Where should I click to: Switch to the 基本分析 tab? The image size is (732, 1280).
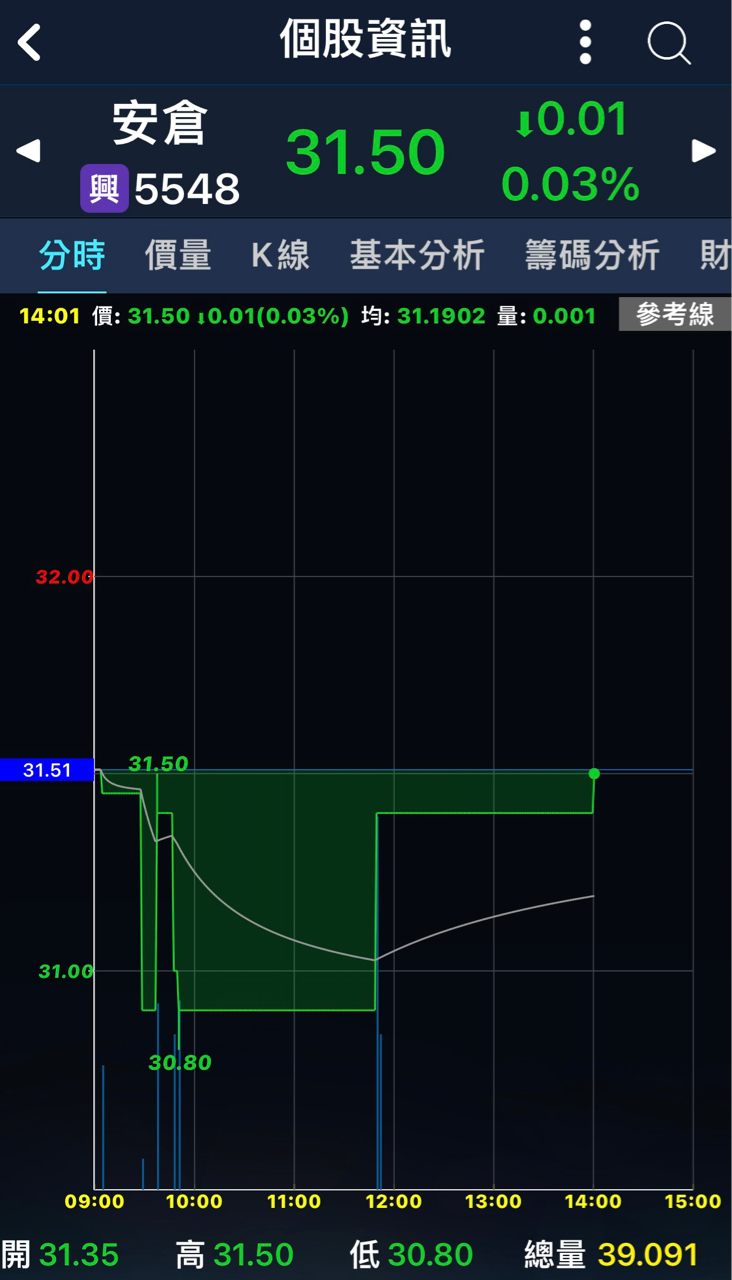417,255
